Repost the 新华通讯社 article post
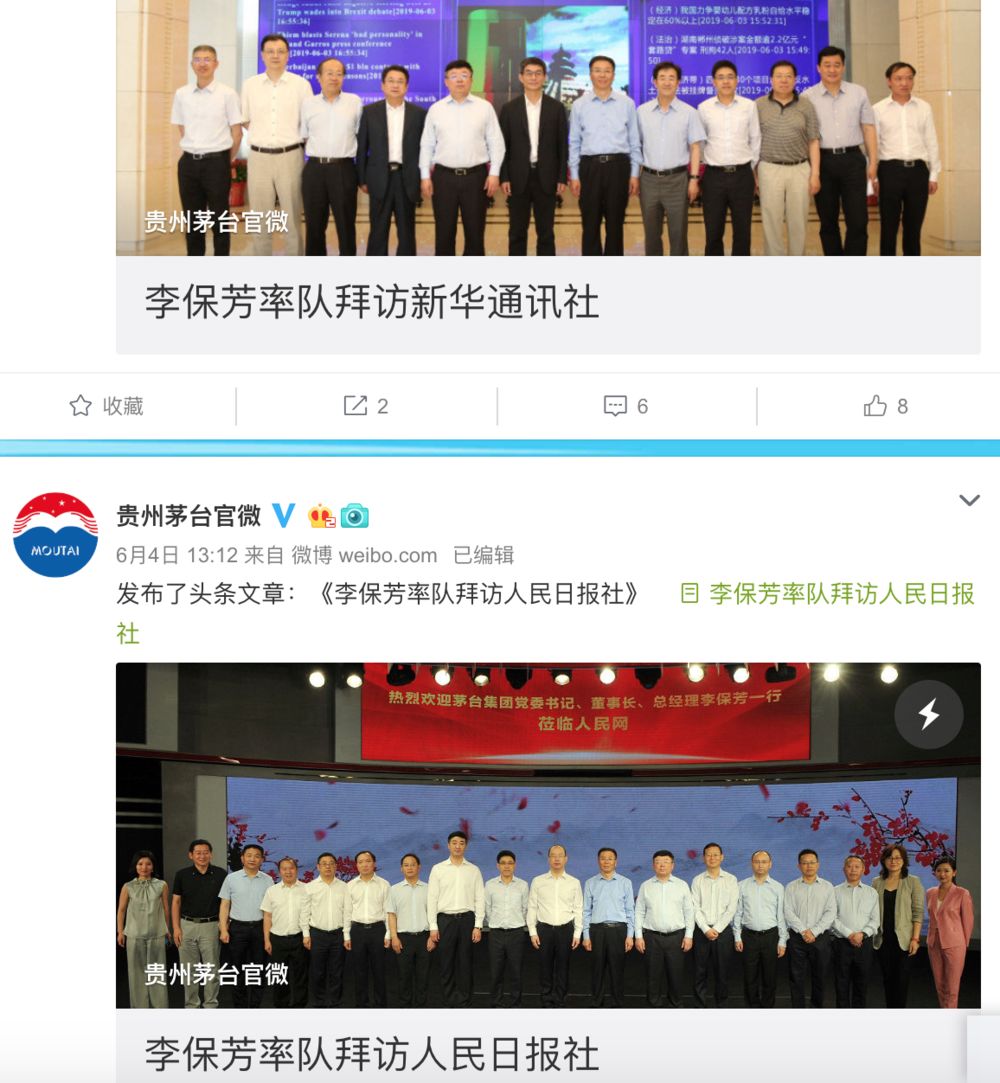The image size is (1000, 1083). click(x=366, y=406)
